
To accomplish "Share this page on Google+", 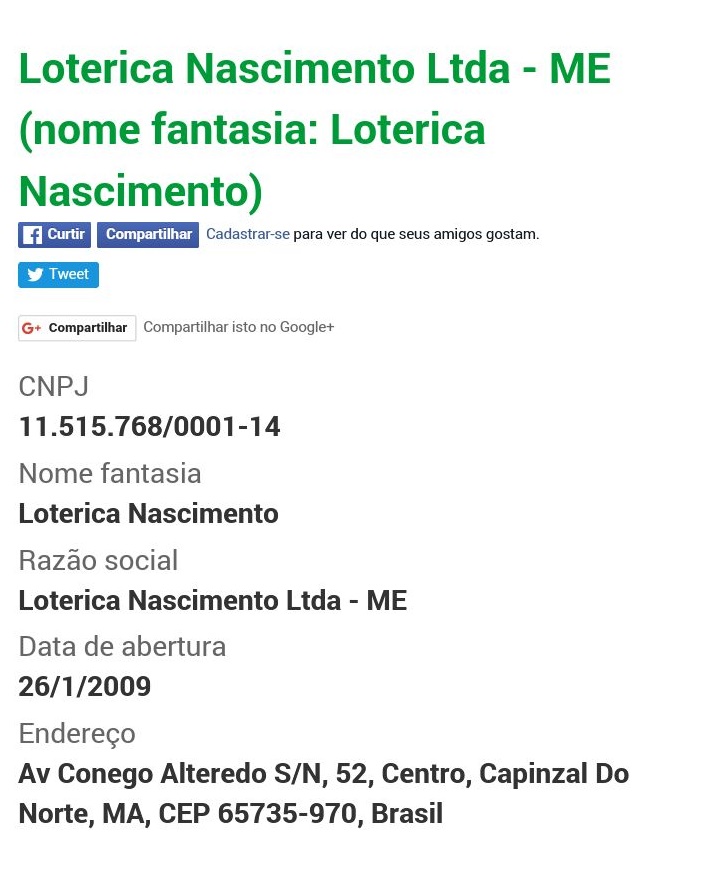I will click(77, 328).
